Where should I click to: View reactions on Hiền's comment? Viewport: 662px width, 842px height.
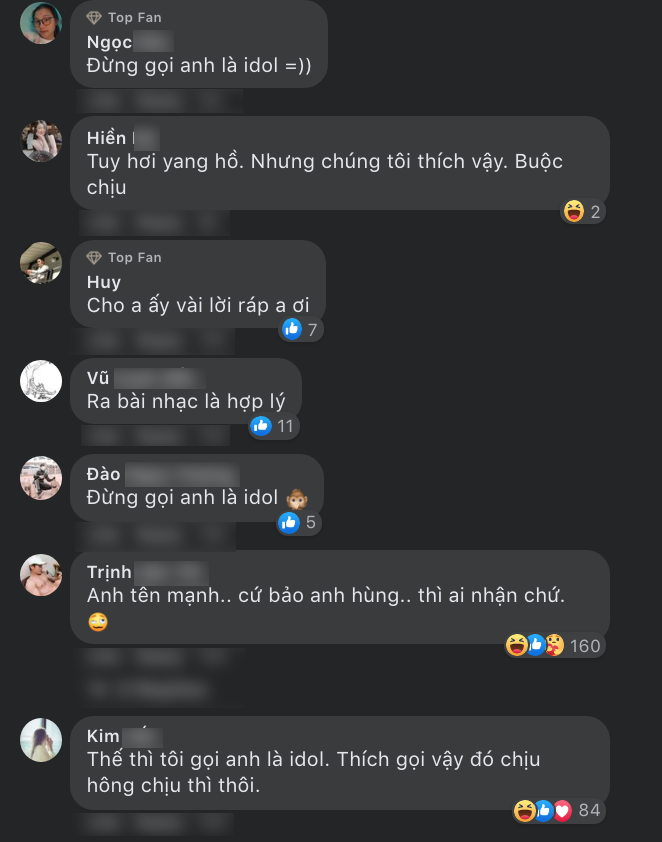586,211
